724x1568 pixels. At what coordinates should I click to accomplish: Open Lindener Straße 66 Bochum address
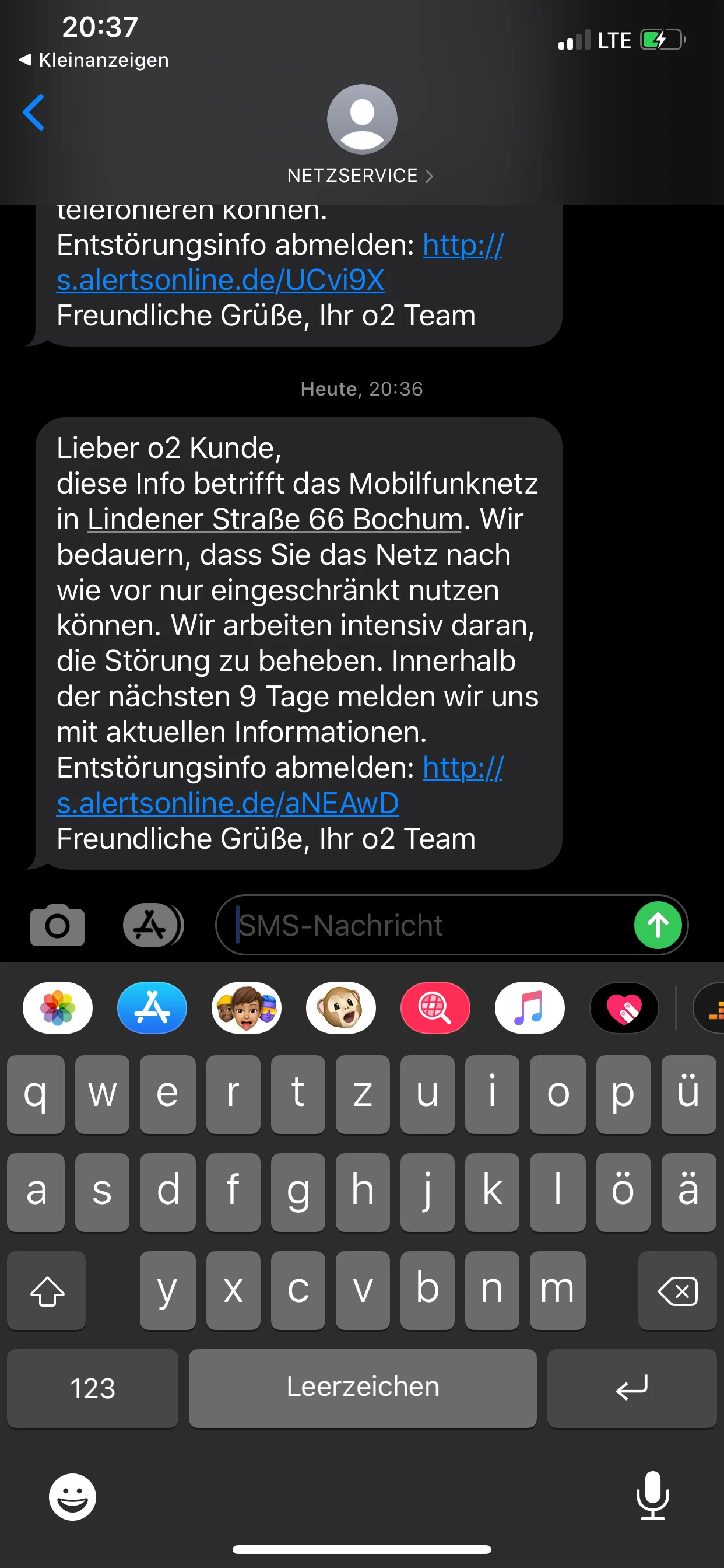coord(275,519)
